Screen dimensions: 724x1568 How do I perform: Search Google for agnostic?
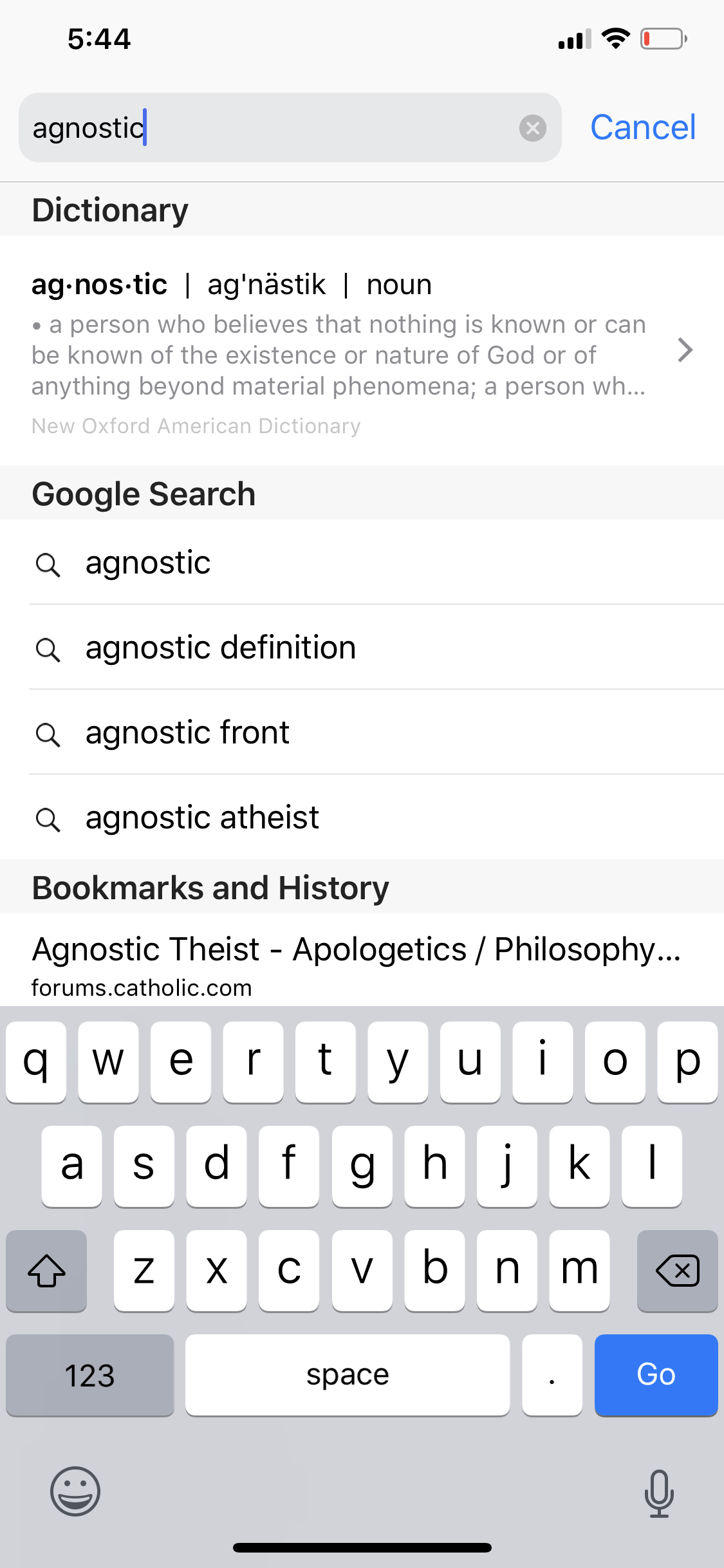362,563
